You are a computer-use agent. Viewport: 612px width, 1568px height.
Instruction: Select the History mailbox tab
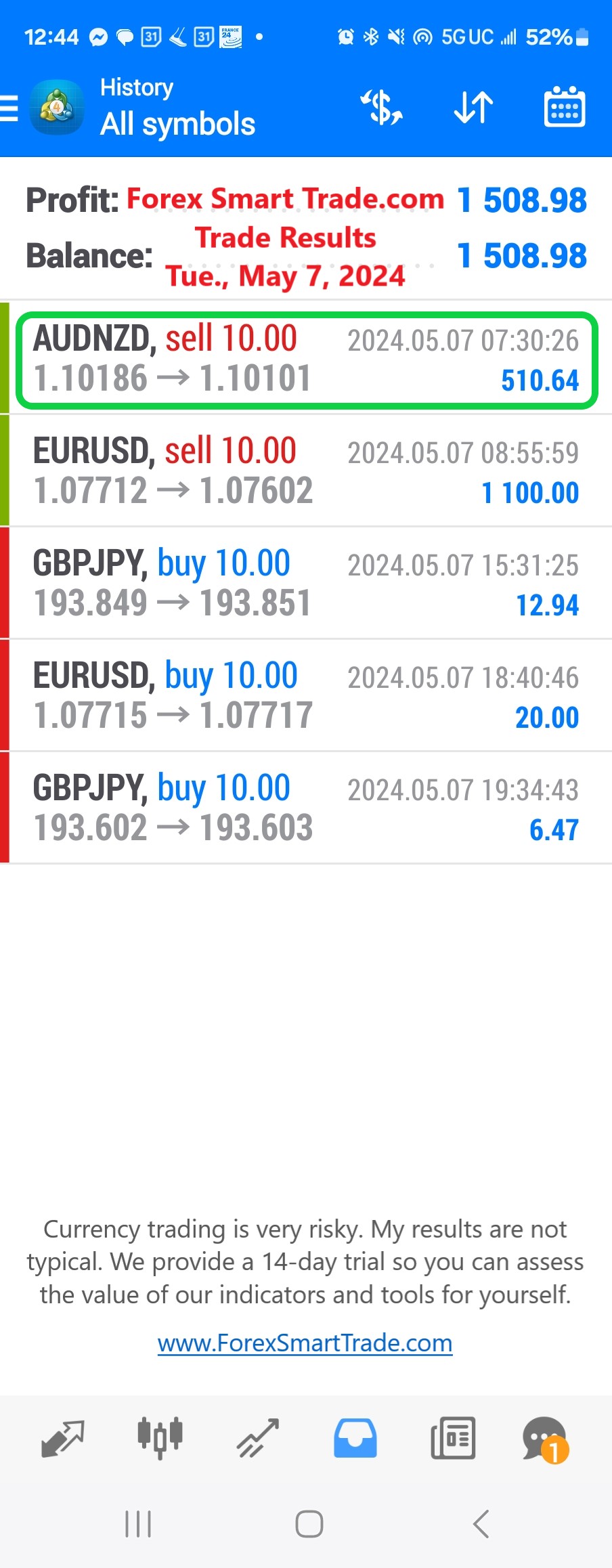pos(355,1438)
